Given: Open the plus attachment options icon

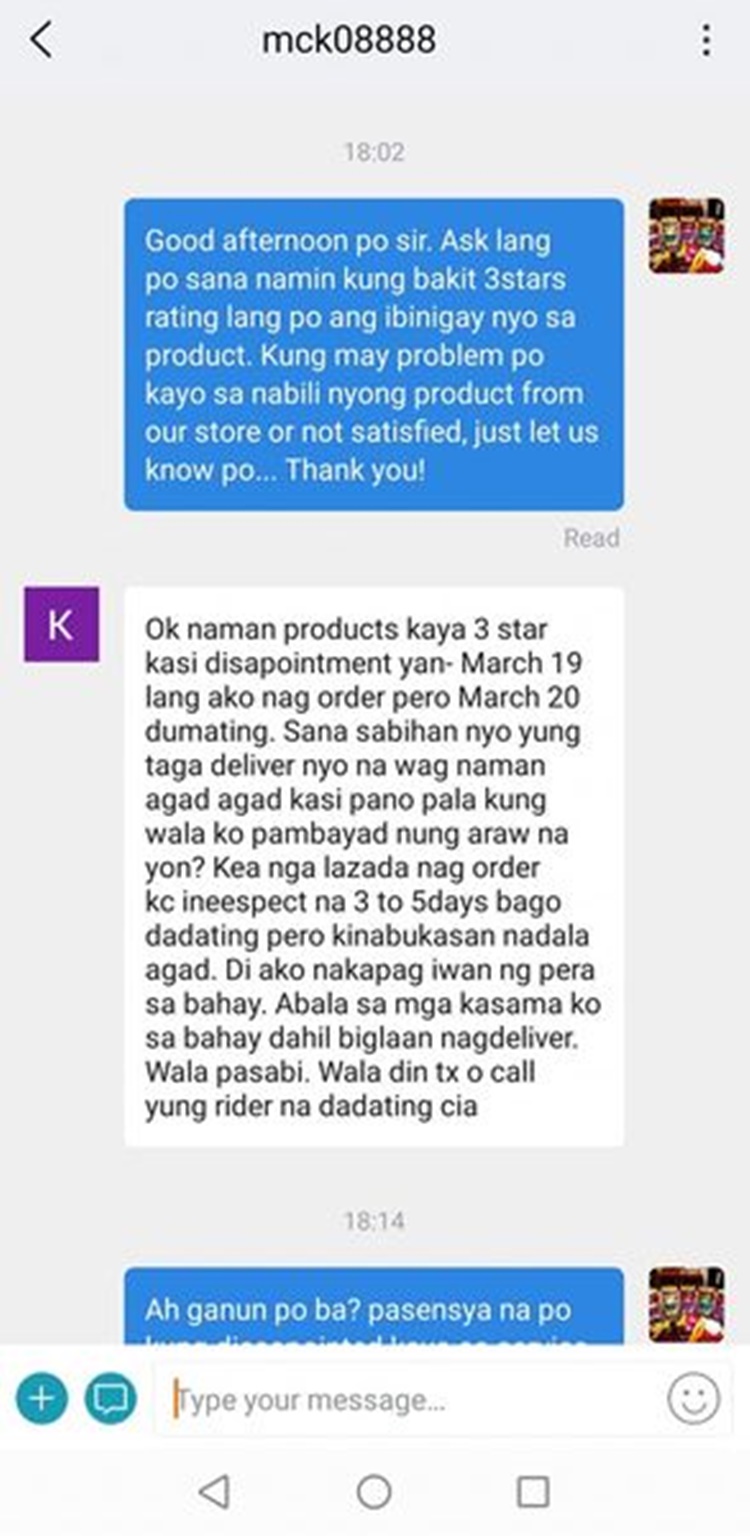Looking at the screenshot, I should pyautogui.click(x=41, y=1399).
